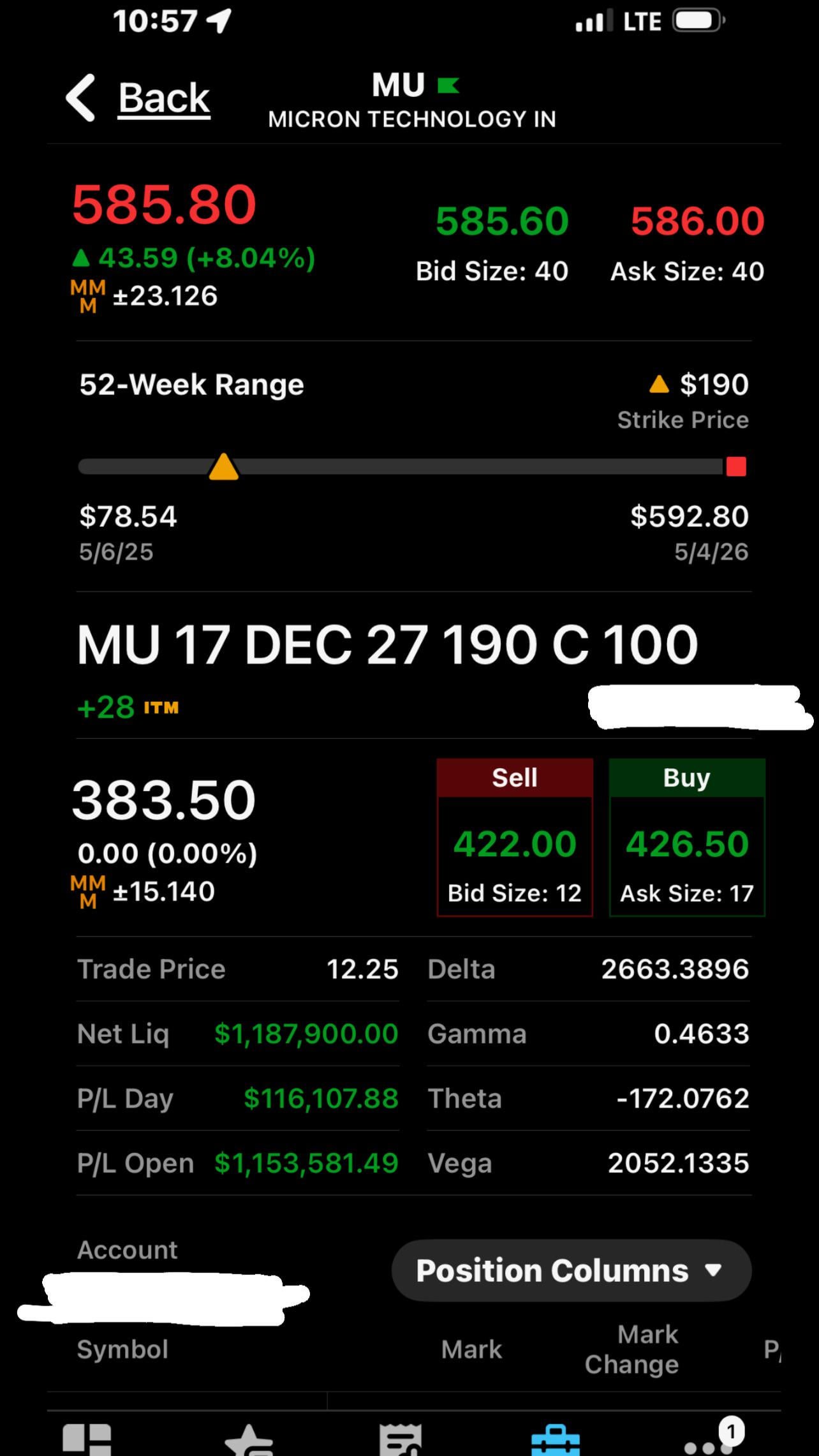Open the watchlist star tab
This screenshot has height=1456, width=819.
click(x=249, y=1439)
